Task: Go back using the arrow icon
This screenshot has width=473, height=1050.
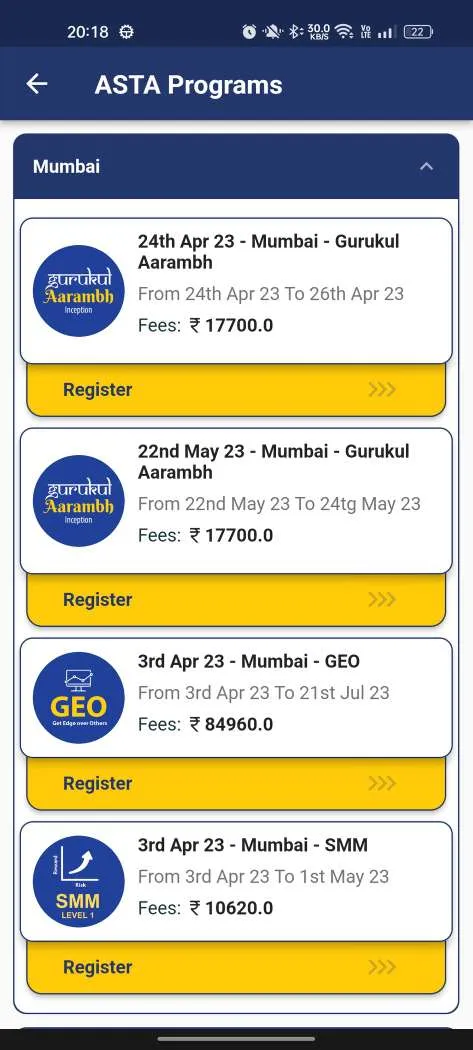Action: (x=37, y=84)
